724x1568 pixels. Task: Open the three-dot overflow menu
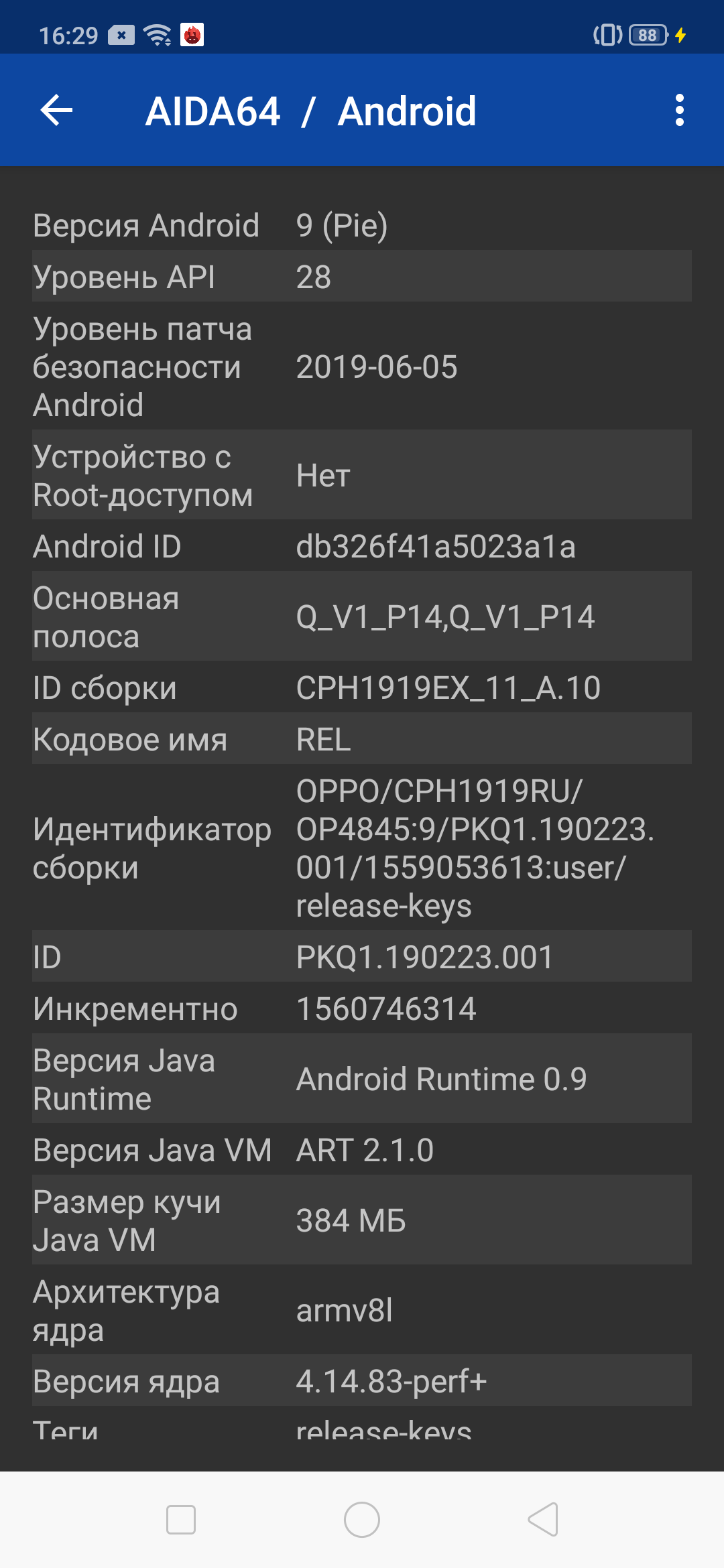[x=679, y=111]
